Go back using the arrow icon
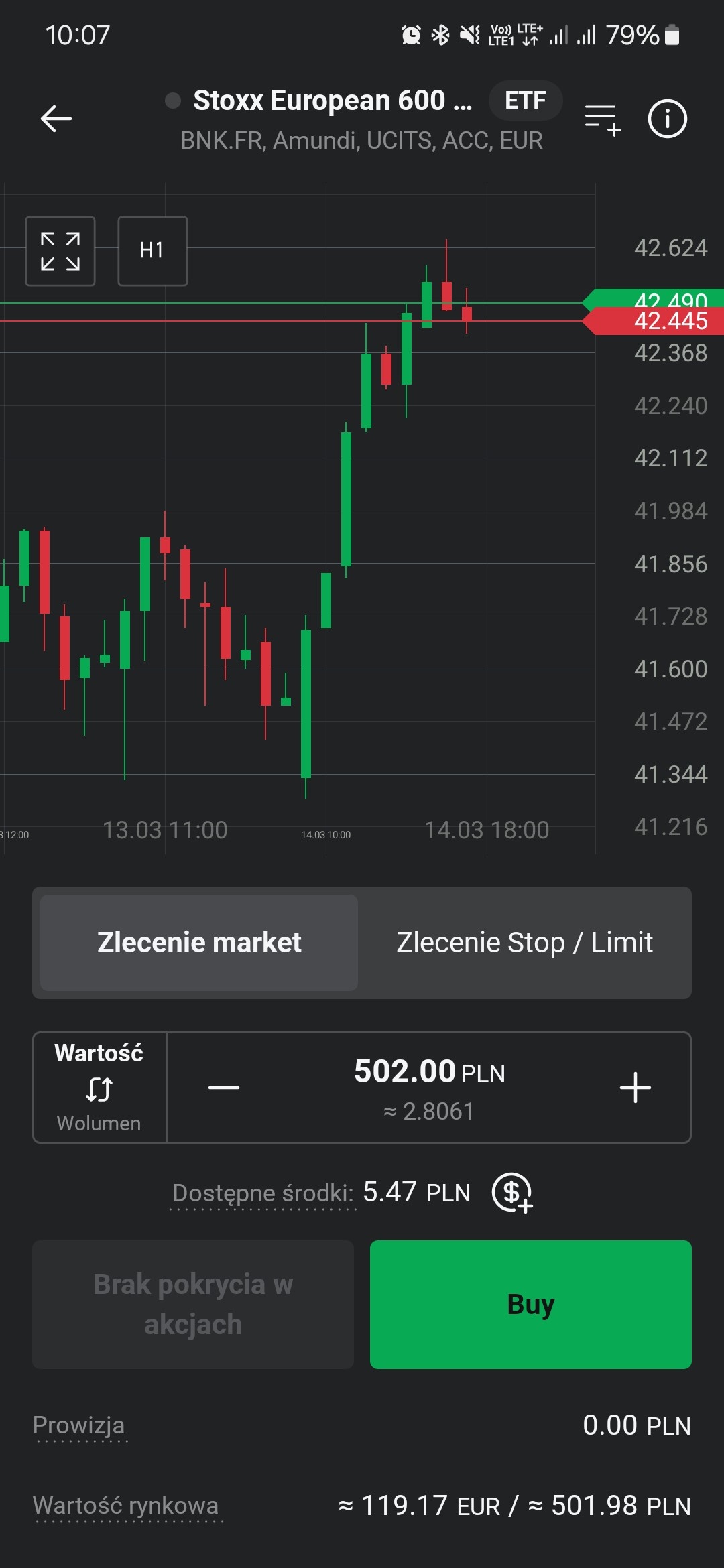 point(56,119)
